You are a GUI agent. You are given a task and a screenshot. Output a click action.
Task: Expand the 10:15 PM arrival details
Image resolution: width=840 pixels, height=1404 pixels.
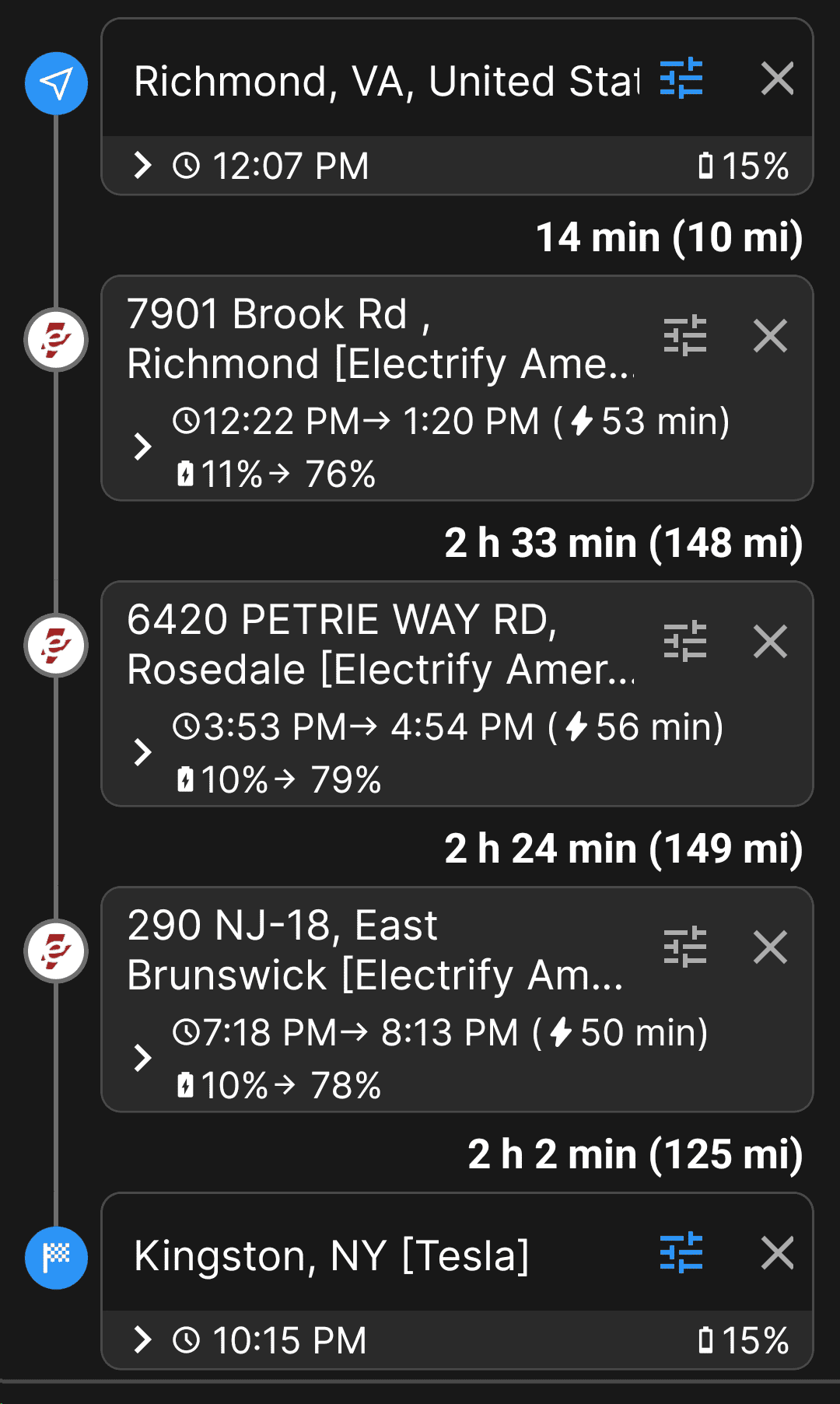pyautogui.click(x=142, y=1340)
